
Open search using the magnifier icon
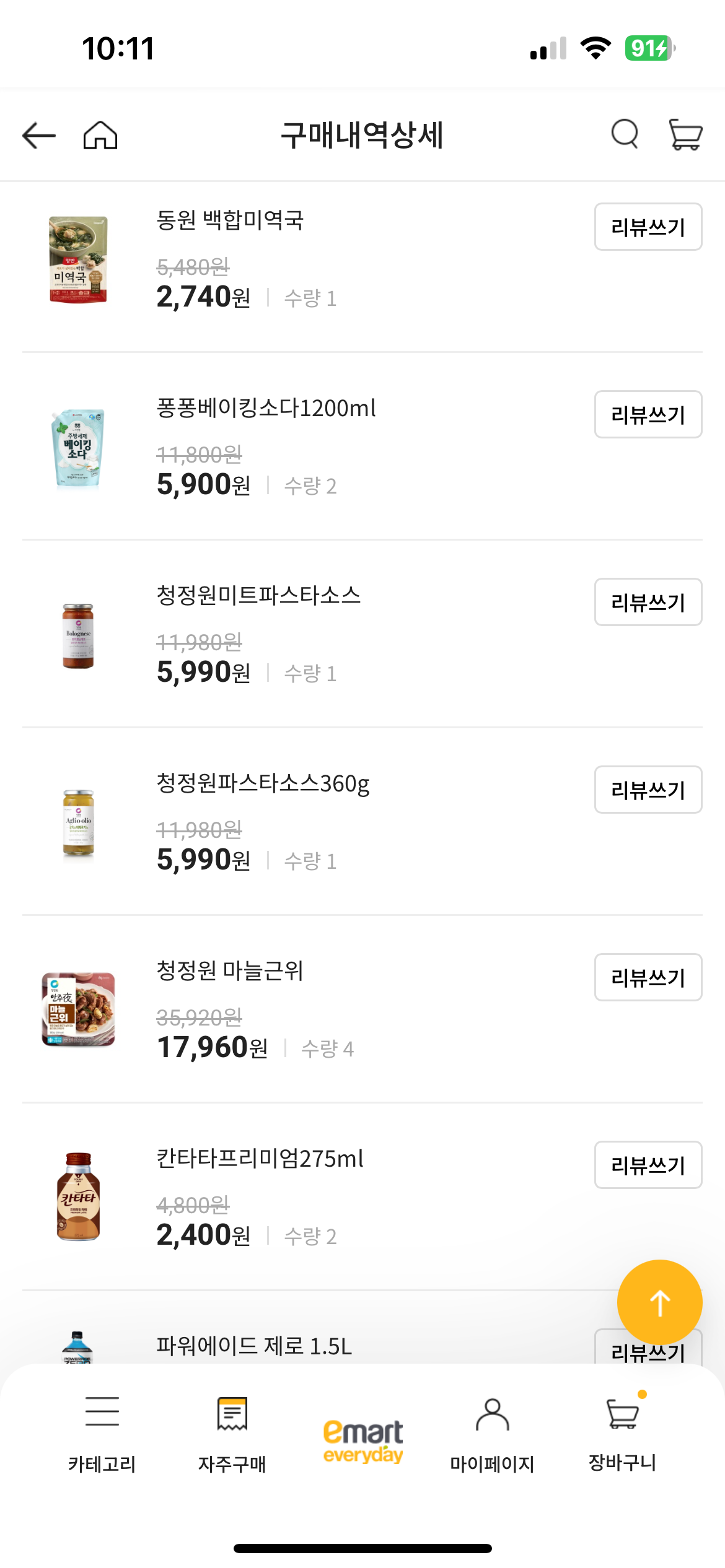click(625, 135)
